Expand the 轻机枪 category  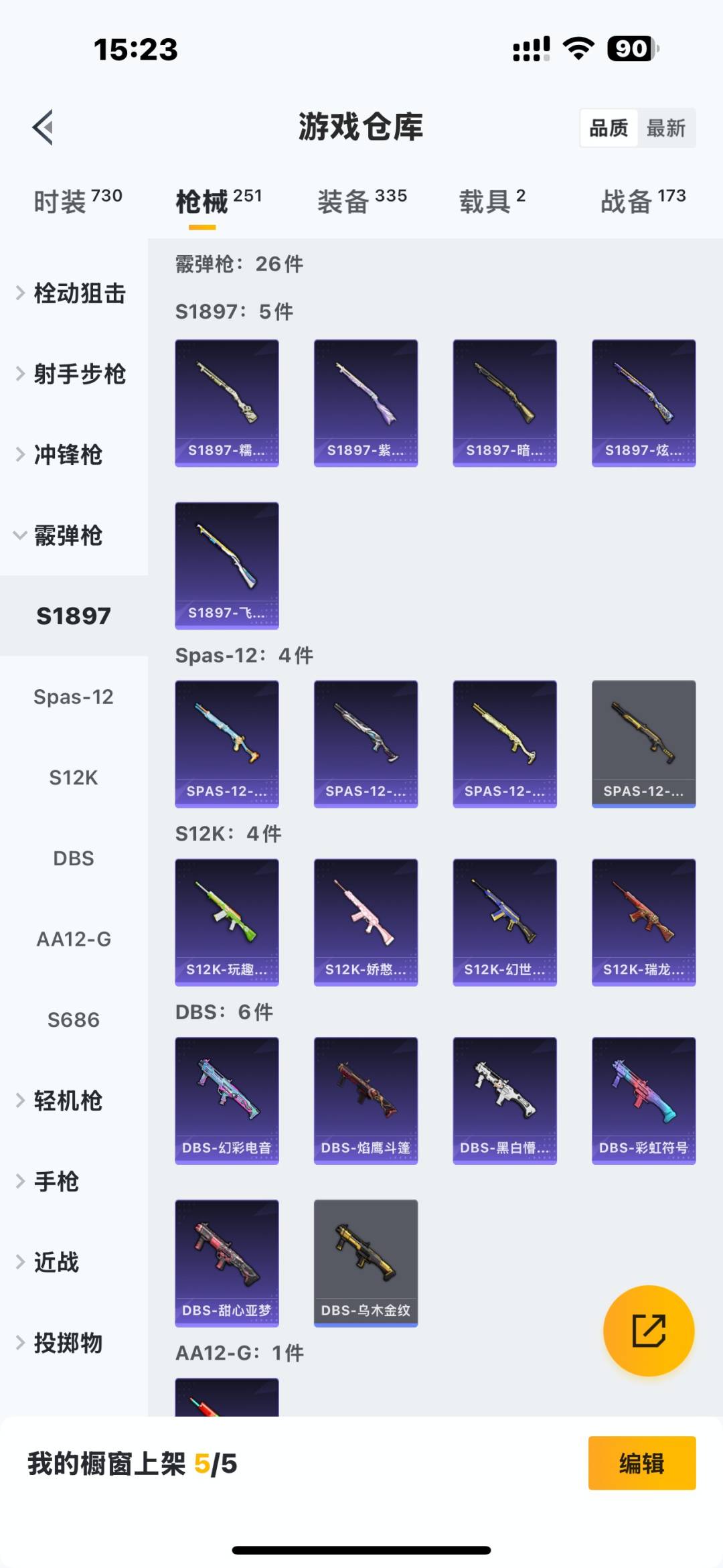coord(67,1100)
